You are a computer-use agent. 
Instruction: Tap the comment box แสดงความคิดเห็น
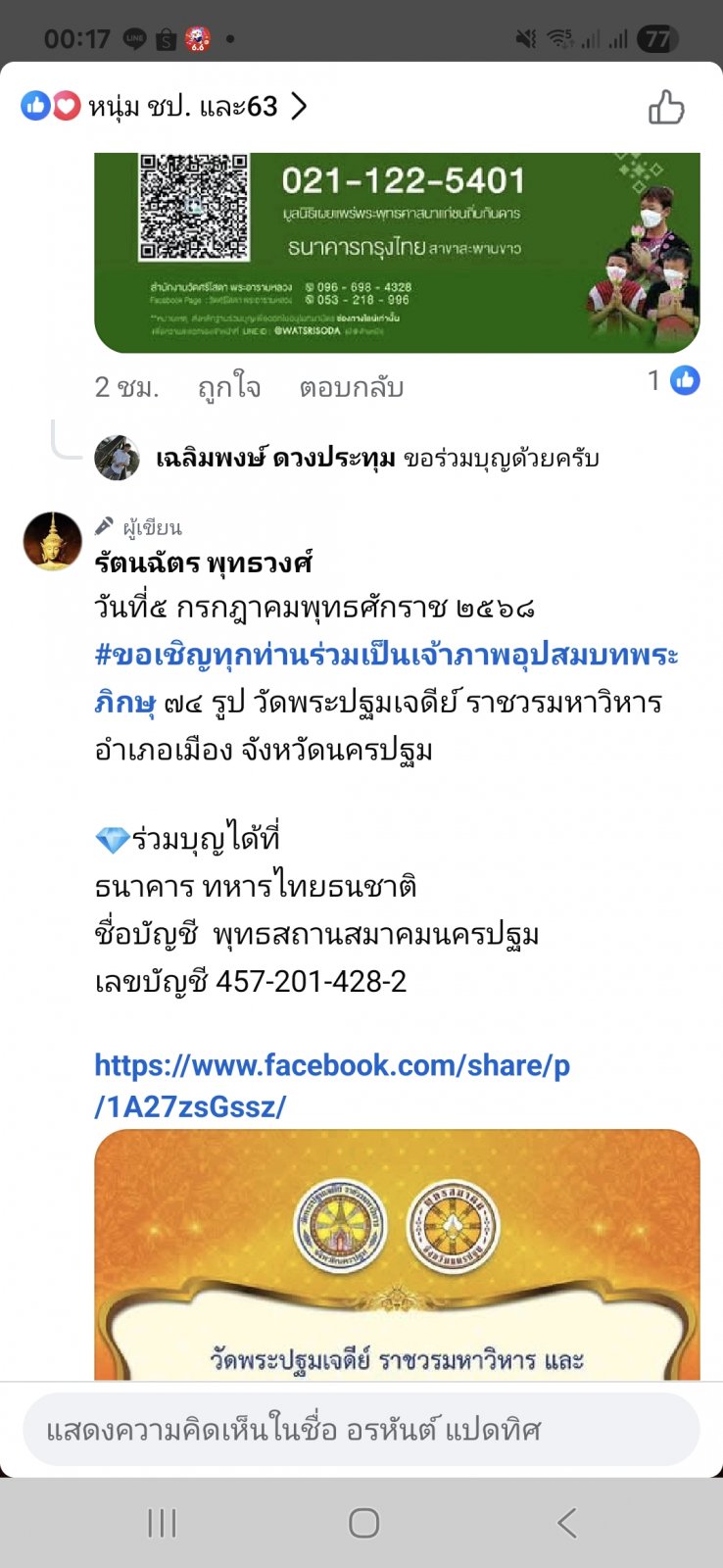point(361,1430)
